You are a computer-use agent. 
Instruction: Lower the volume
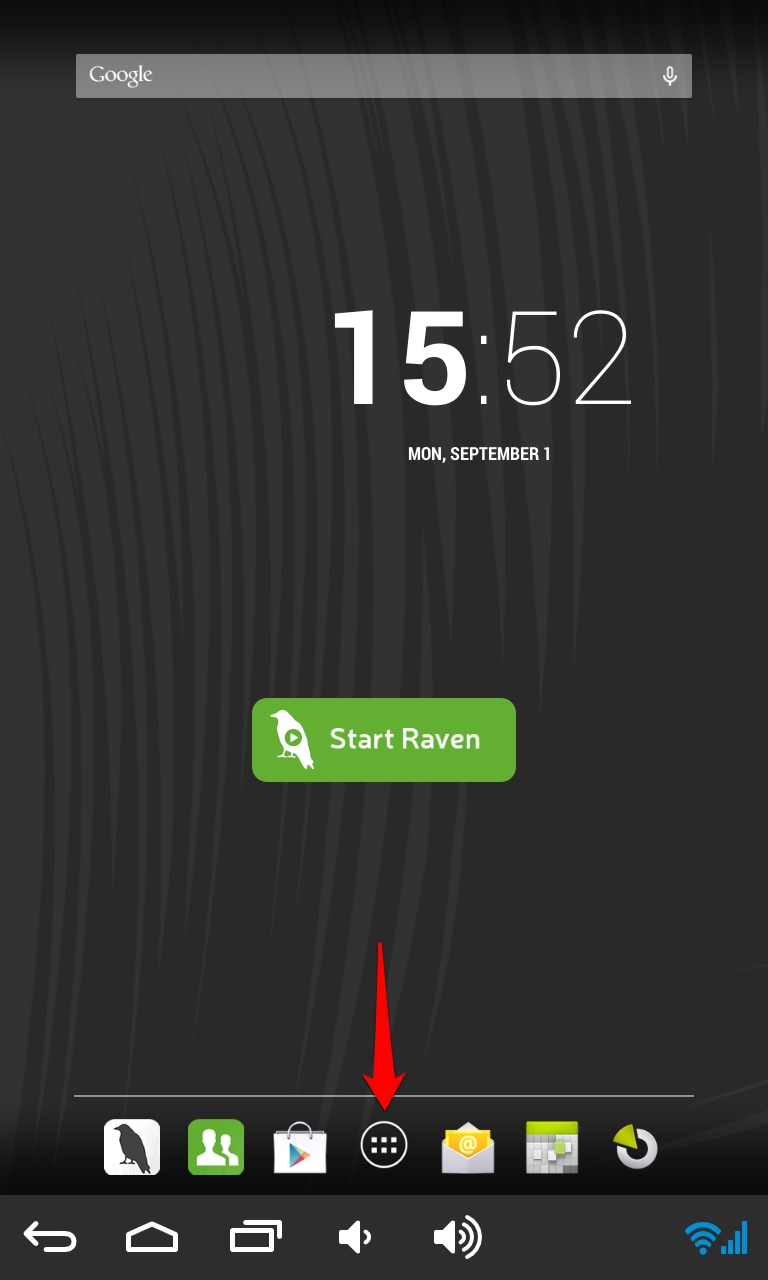[x=354, y=1238]
